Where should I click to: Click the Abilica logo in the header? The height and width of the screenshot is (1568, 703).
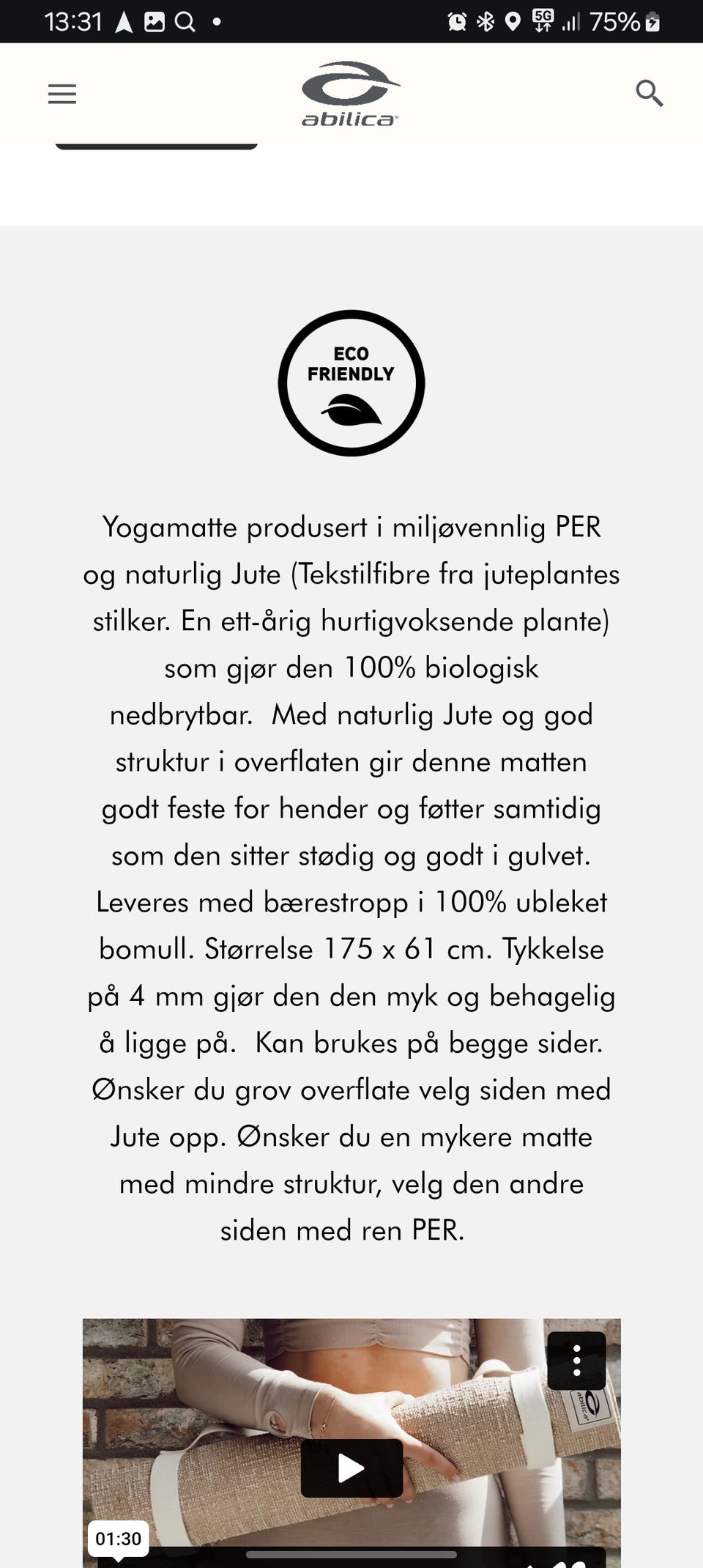350,93
